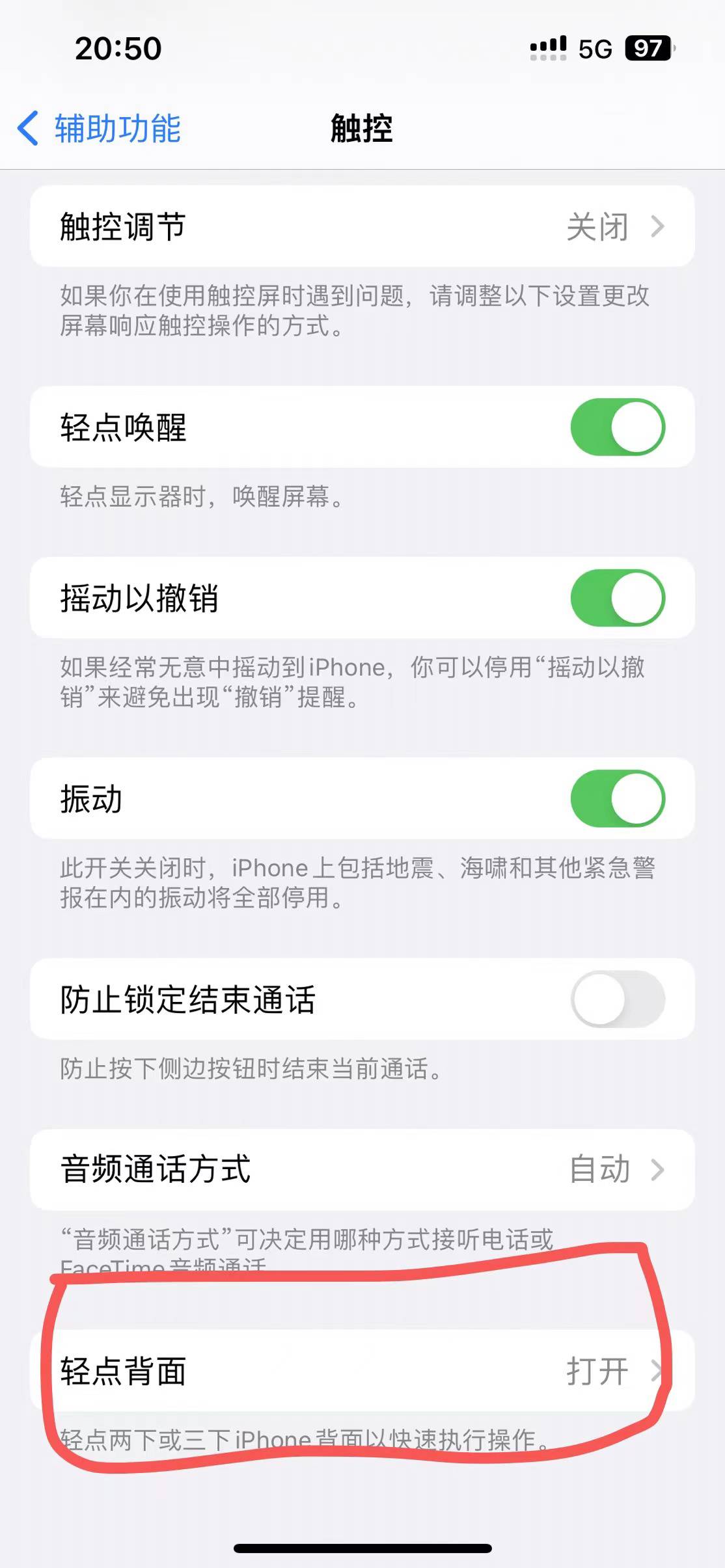Enable 防止锁定结束通话 switch
The width and height of the screenshot is (725, 1568).
tap(617, 999)
